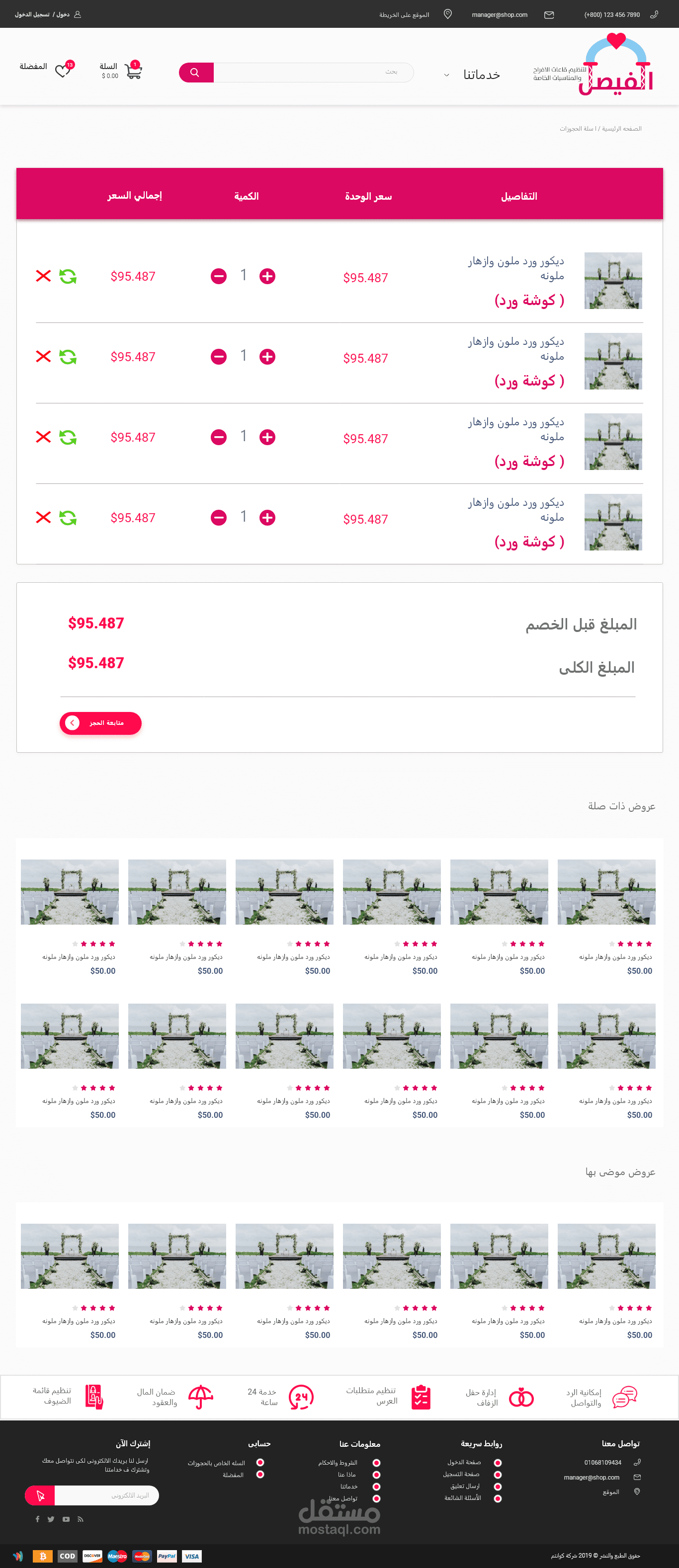
Task: Open the Twitter icon in the footer
Action: (x=51, y=1519)
